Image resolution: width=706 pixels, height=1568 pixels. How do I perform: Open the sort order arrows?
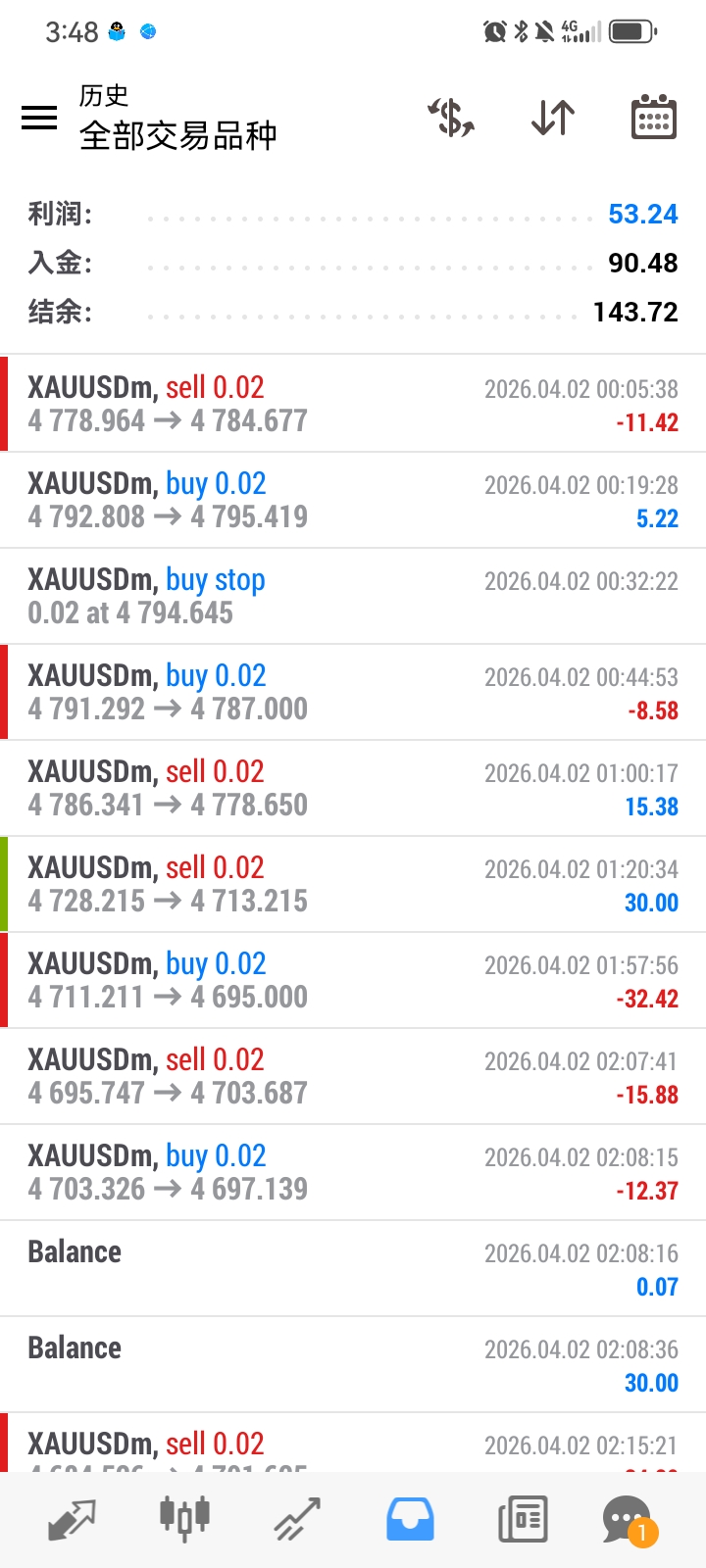point(553,118)
